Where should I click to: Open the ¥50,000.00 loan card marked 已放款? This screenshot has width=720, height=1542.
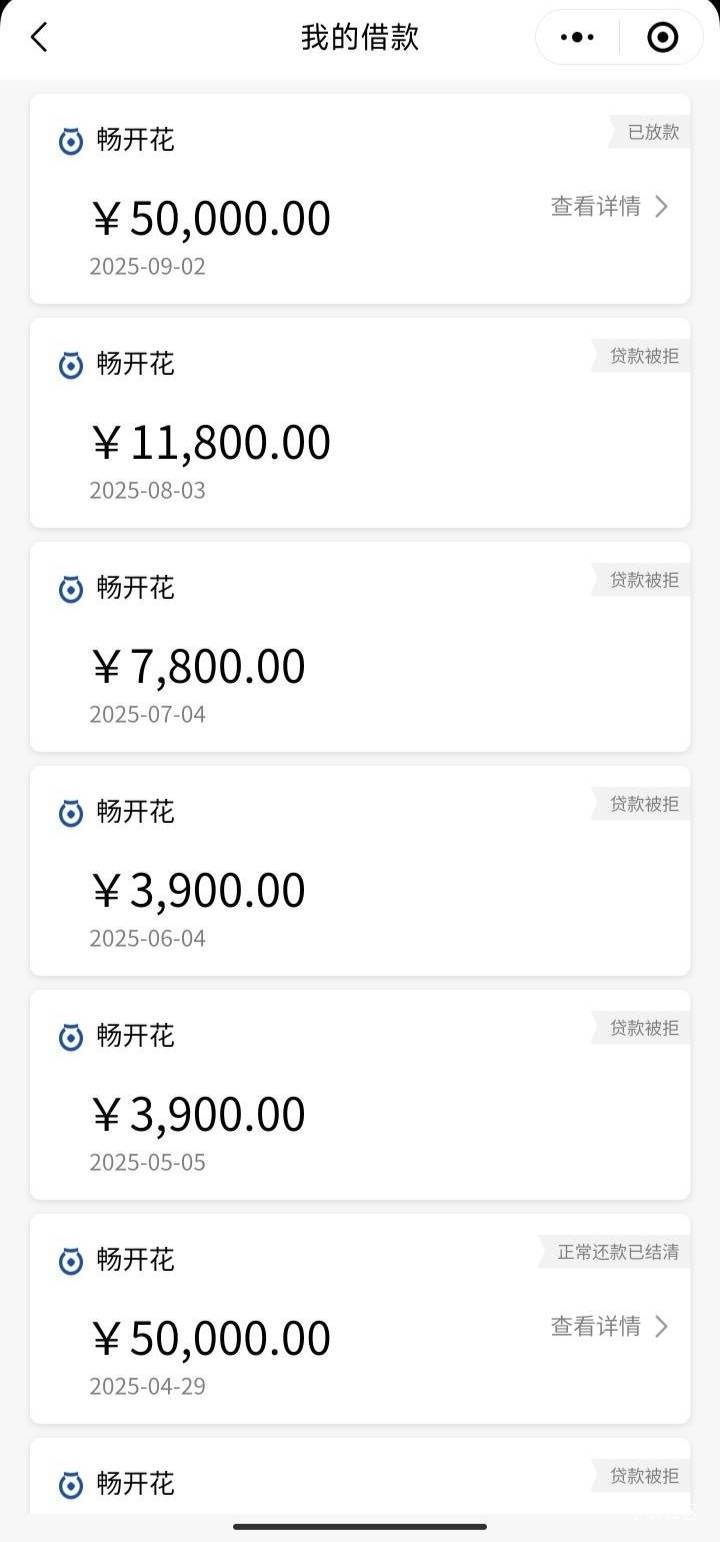pos(360,199)
